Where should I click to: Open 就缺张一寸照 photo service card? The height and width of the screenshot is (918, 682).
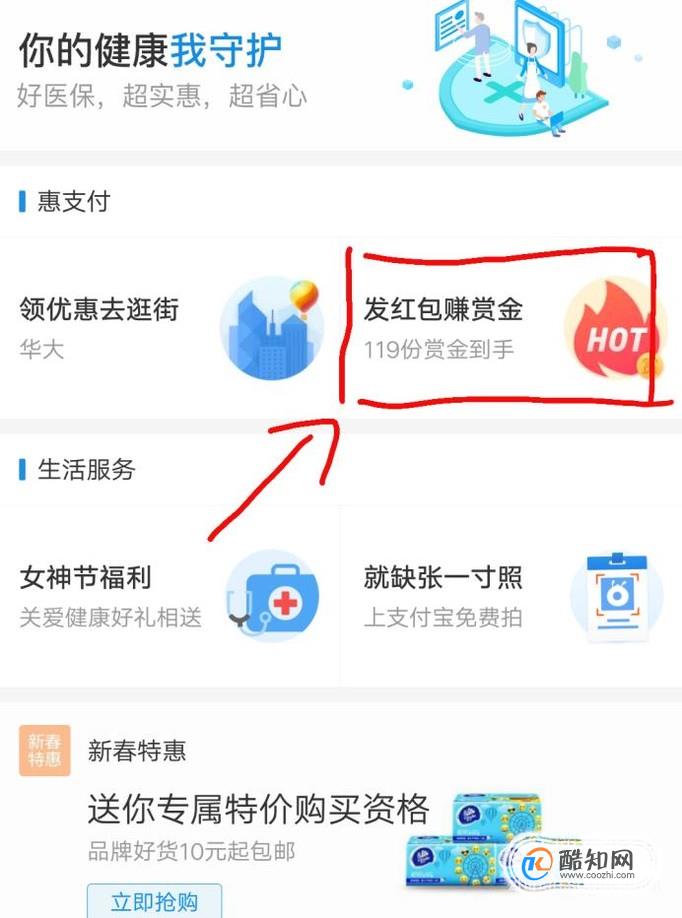(511, 596)
